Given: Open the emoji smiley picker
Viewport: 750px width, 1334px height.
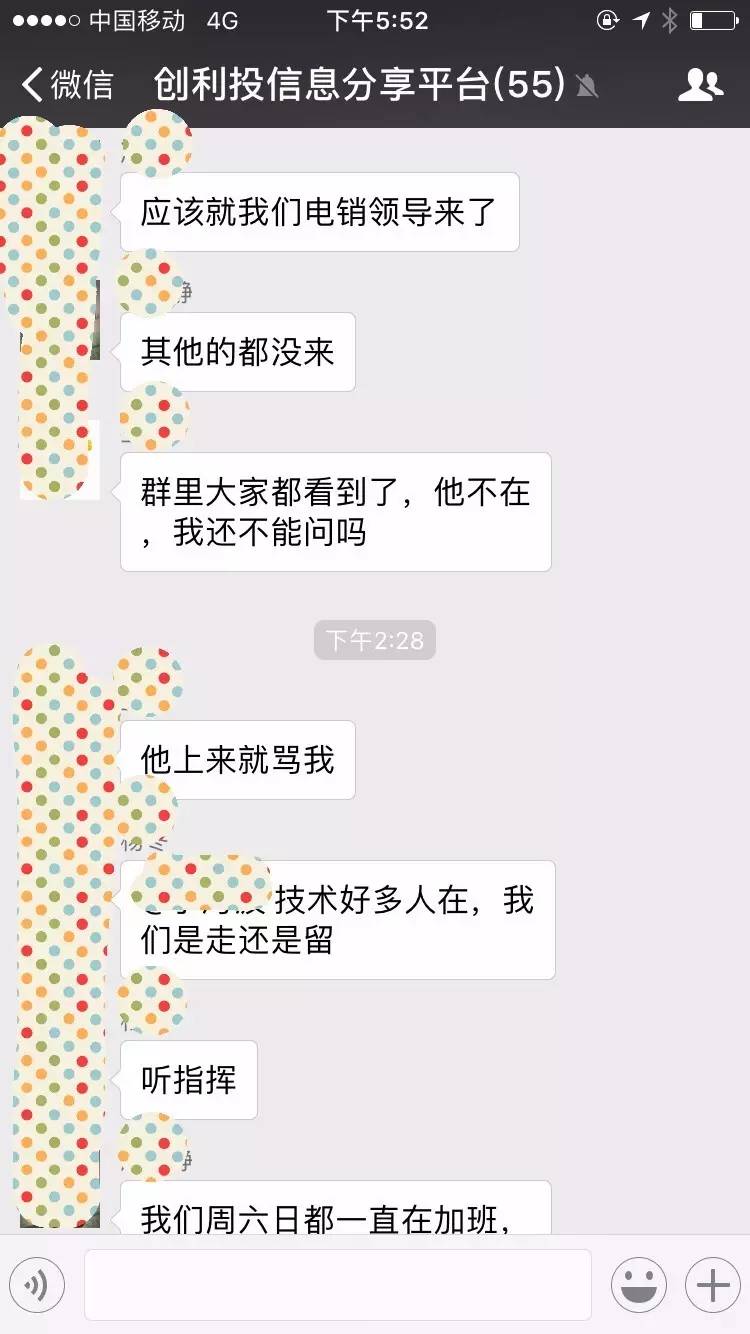Looking at the screenshot, I should 638,1285.
